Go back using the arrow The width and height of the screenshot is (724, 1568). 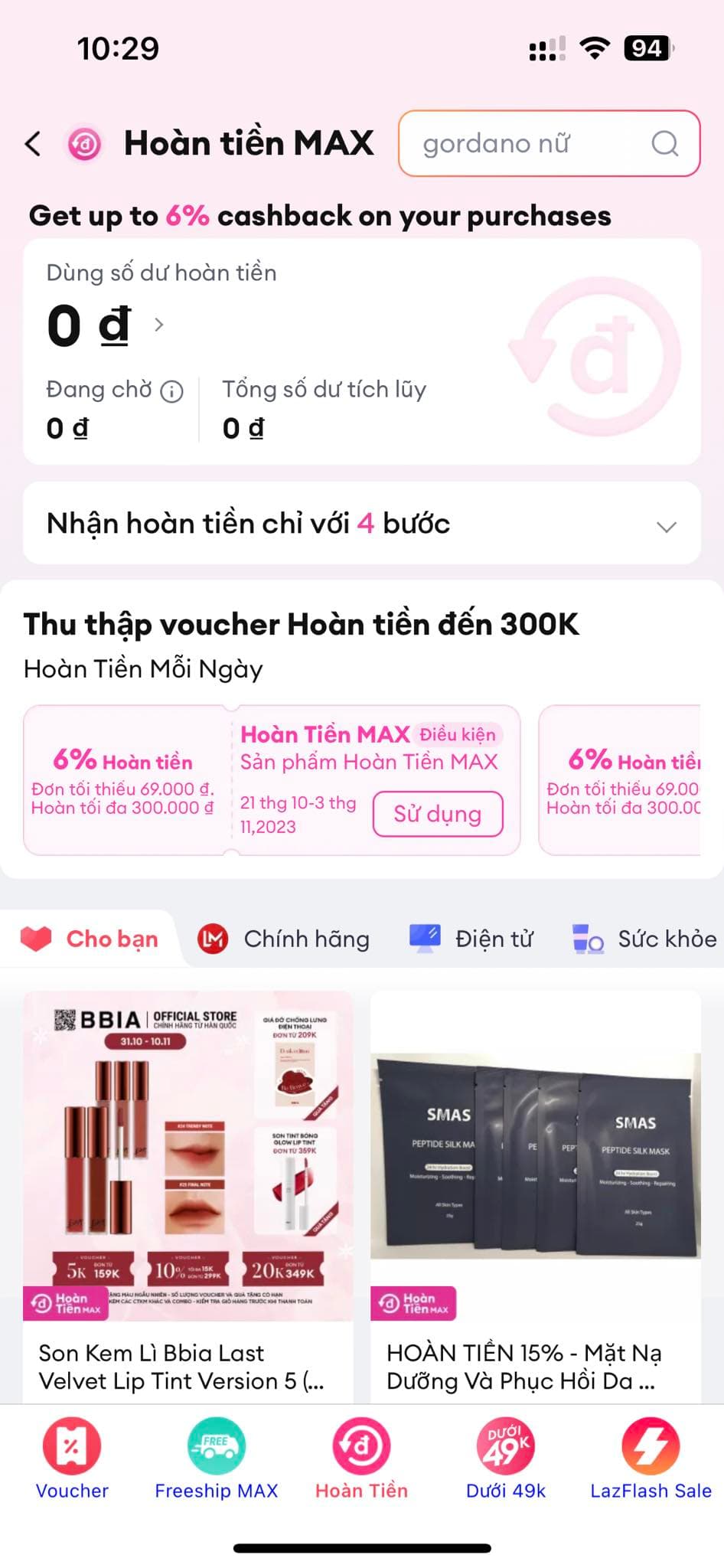[x=33, y=143]
